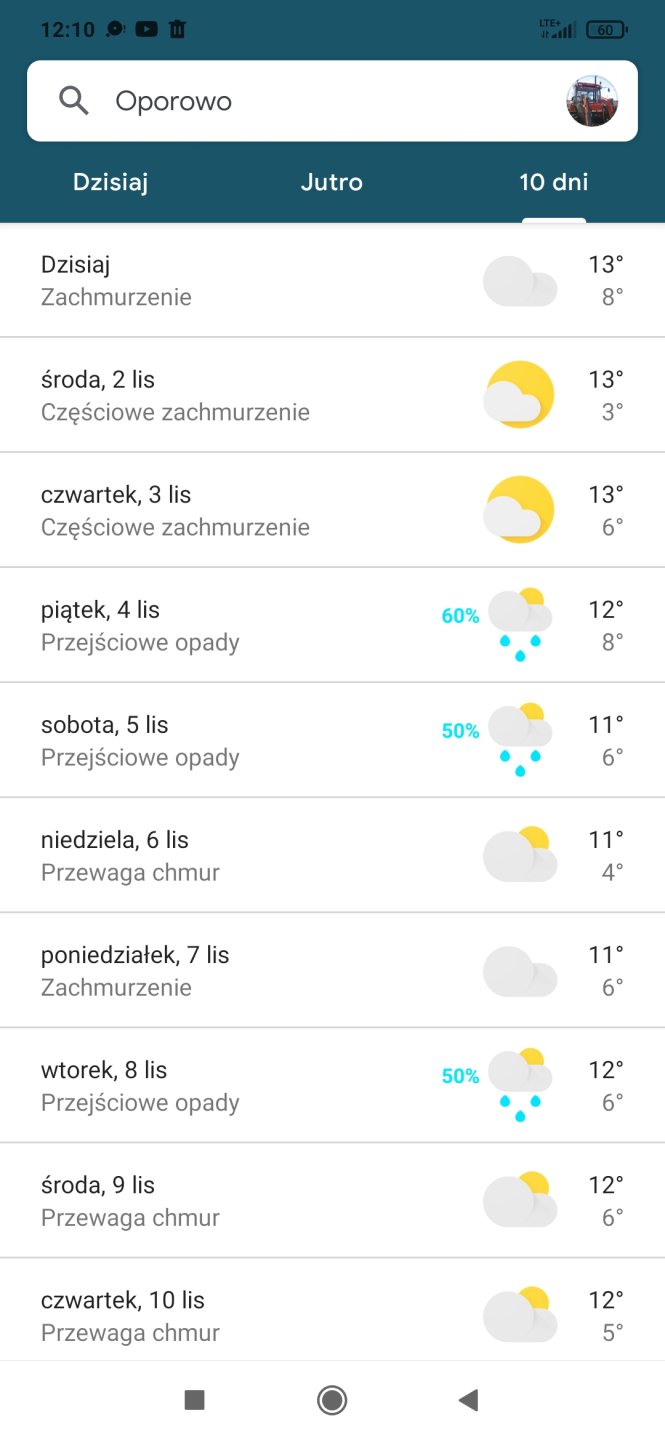Open the account profile picture

click(x=592, y=101)
